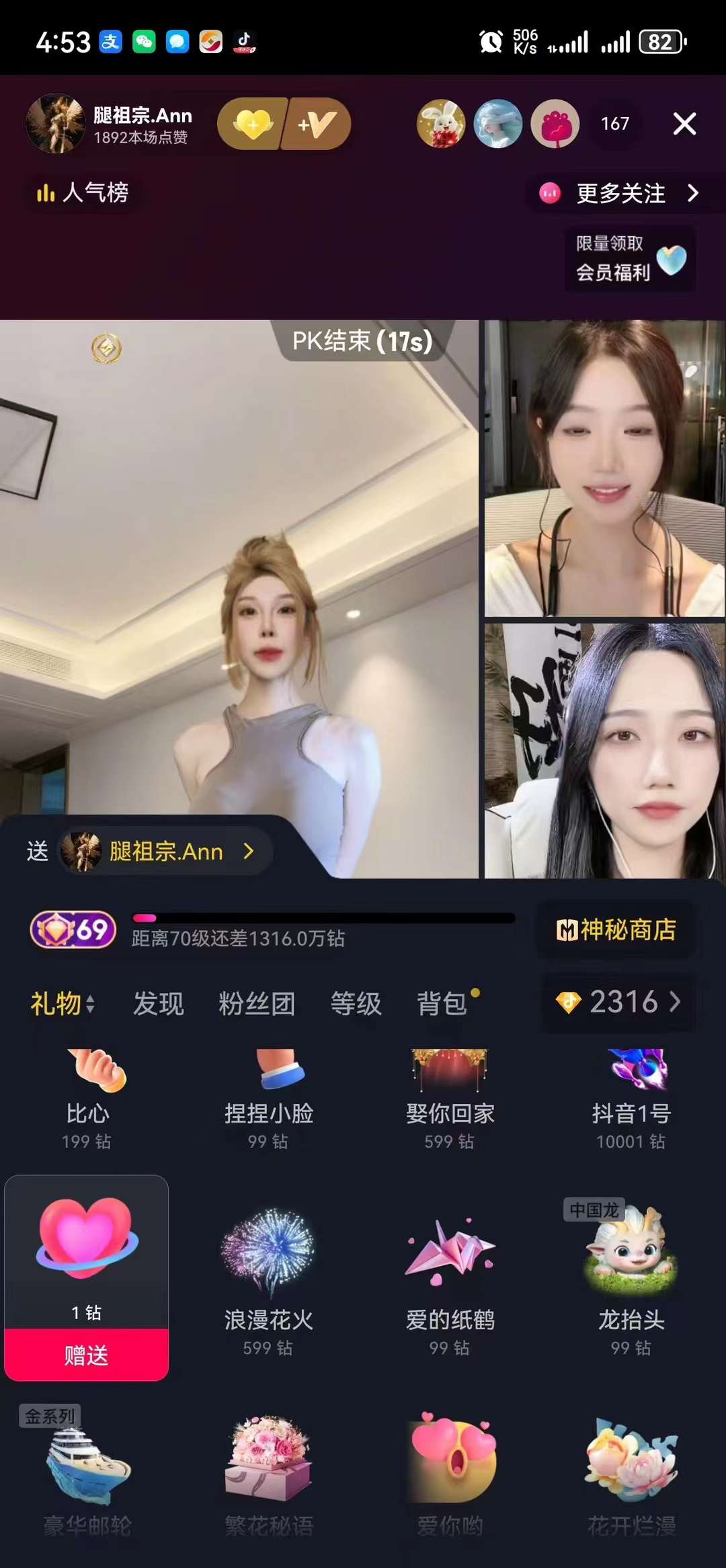The image size is (726, 1568).
Task: Select the 娶你回家 gift
Action: pos(450,1096)
